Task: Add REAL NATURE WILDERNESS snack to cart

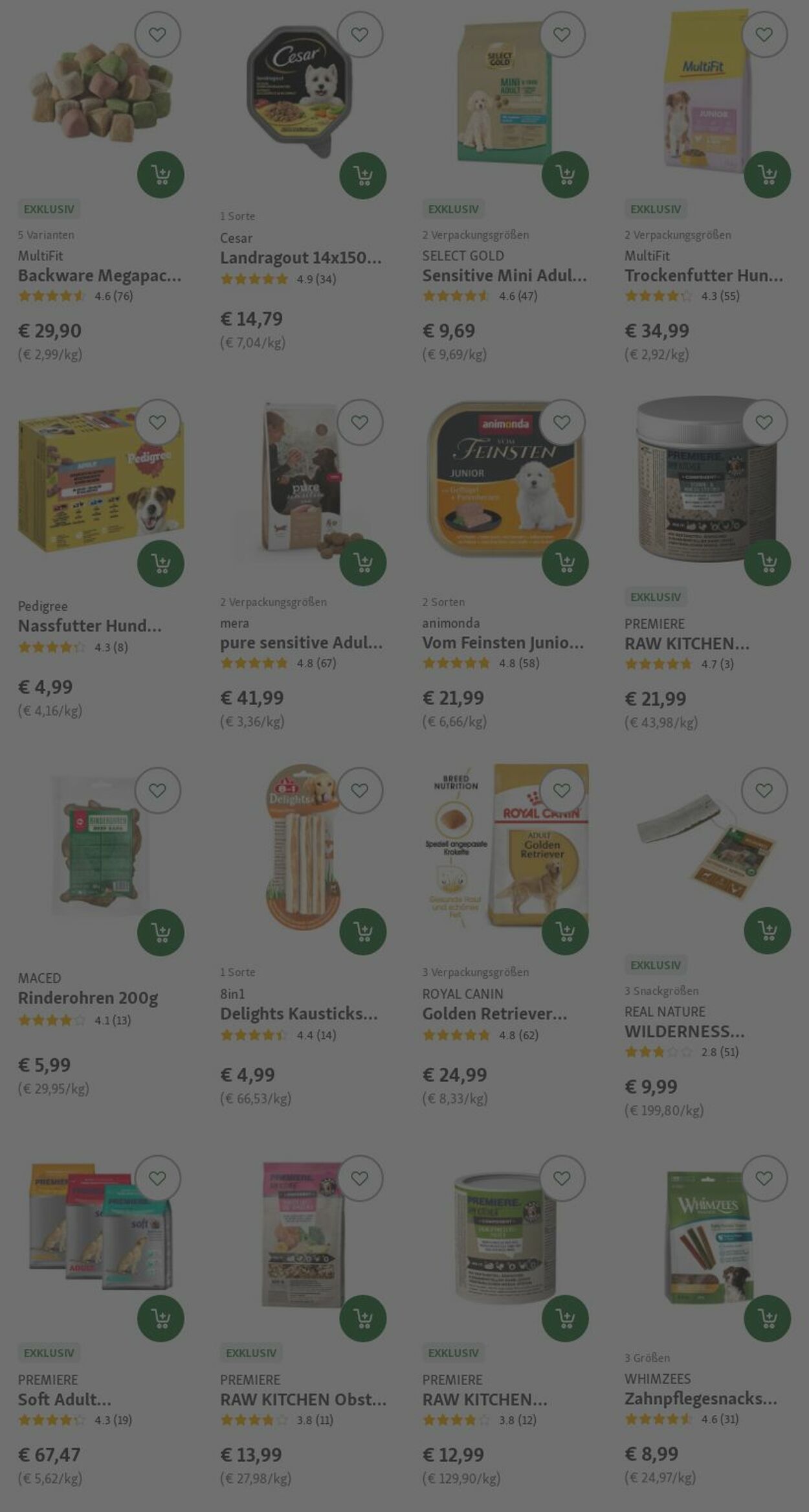Action: (767, 931)
